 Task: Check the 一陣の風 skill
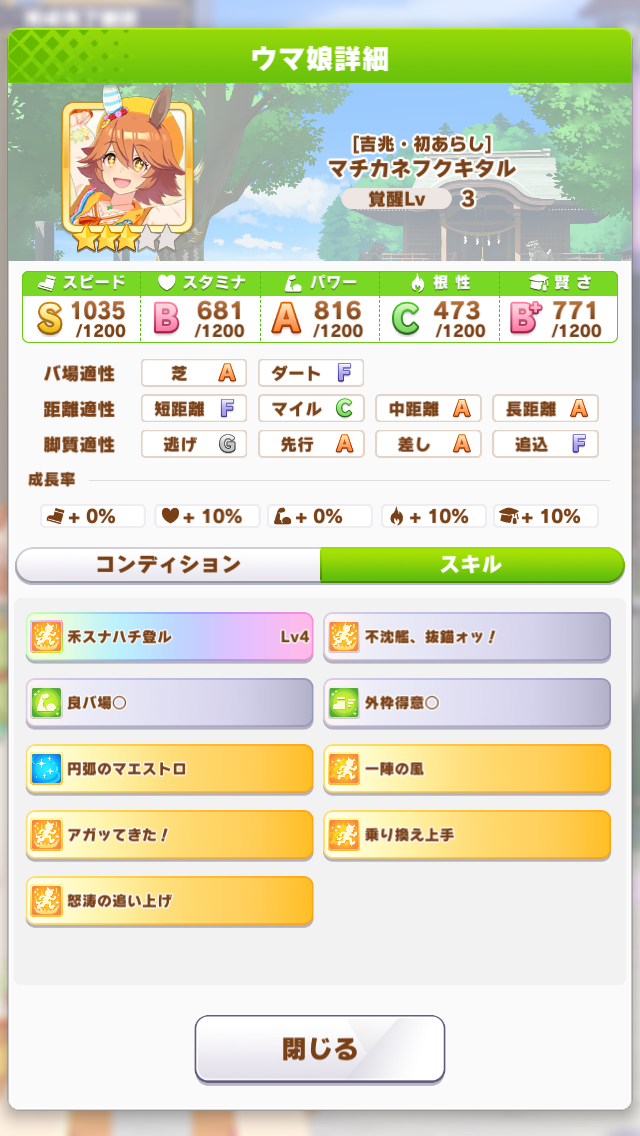click(x=467, y=768)
